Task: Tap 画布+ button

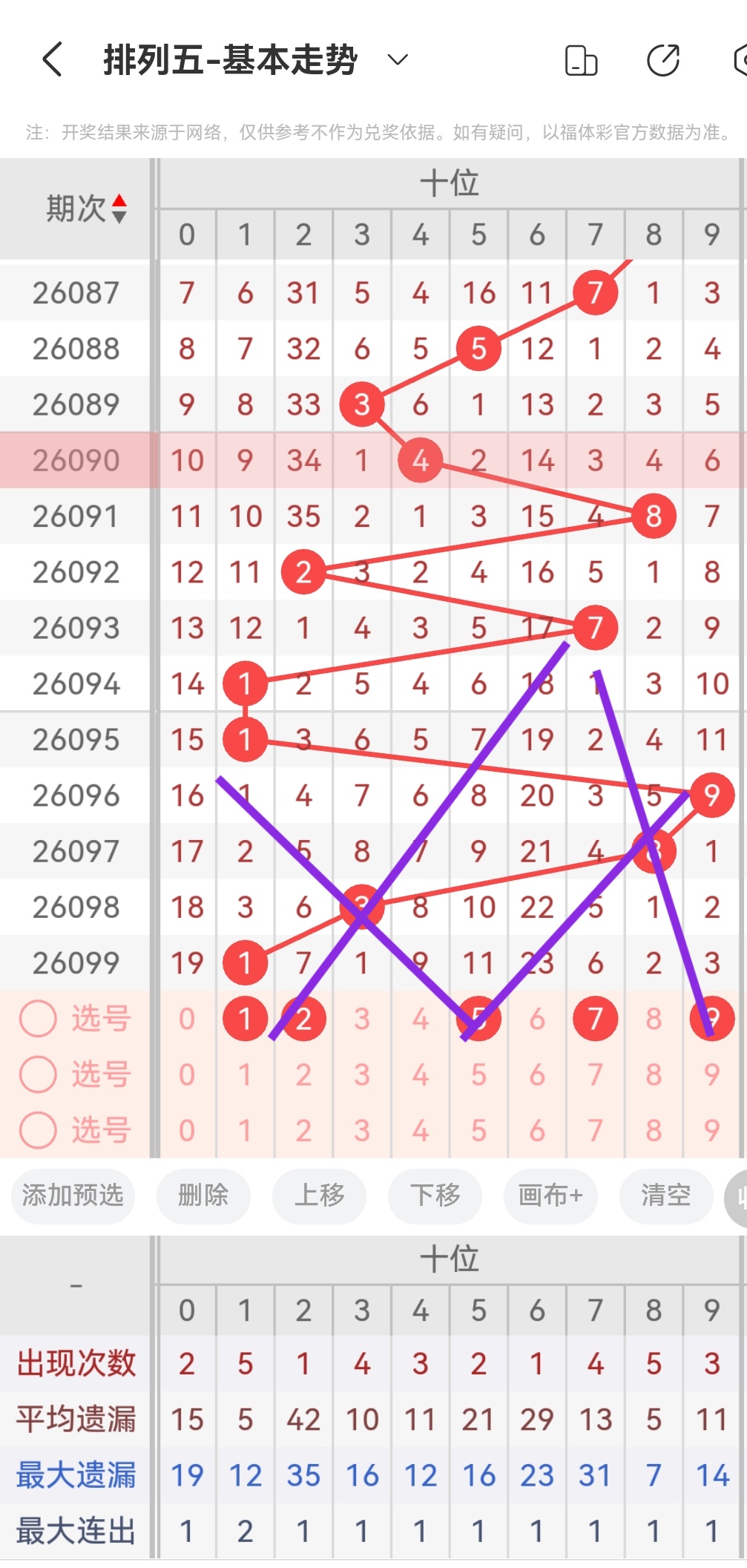Action: click(550, 1195)
